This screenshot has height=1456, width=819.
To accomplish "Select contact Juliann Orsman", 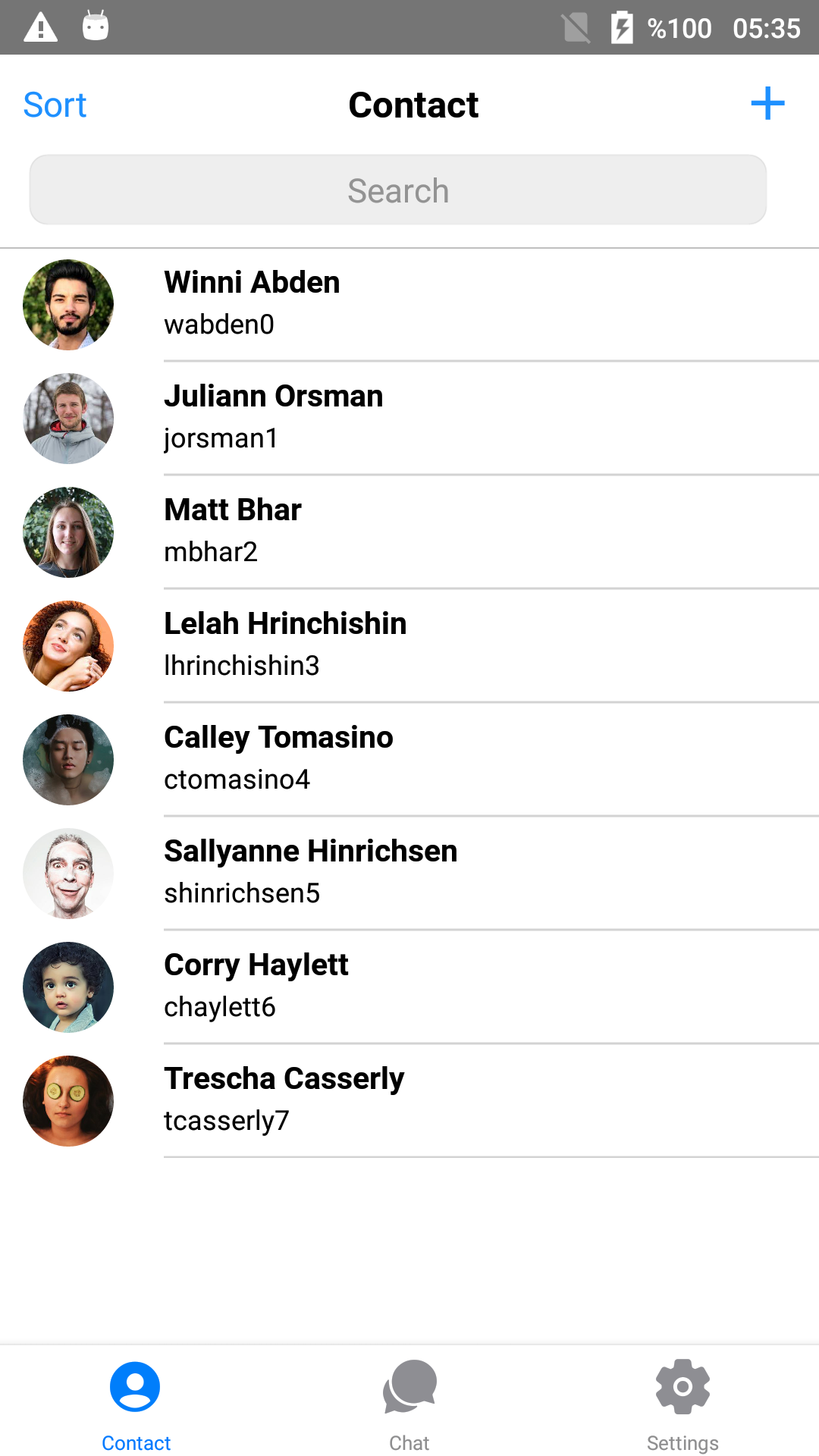I will pyautogui.click(x=409, y=419).
